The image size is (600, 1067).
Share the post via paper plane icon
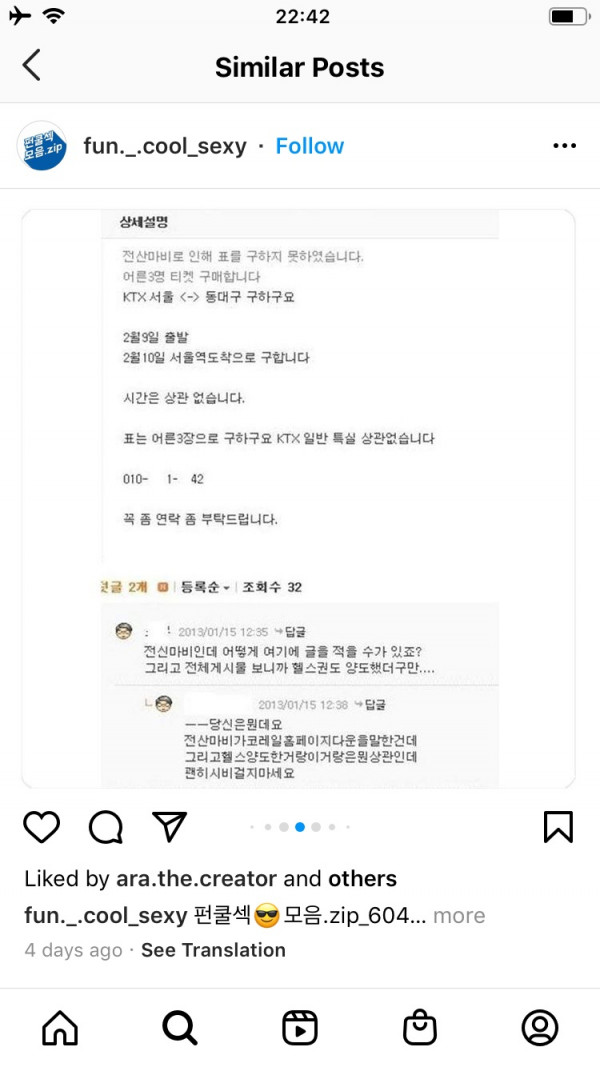point(169,826)
